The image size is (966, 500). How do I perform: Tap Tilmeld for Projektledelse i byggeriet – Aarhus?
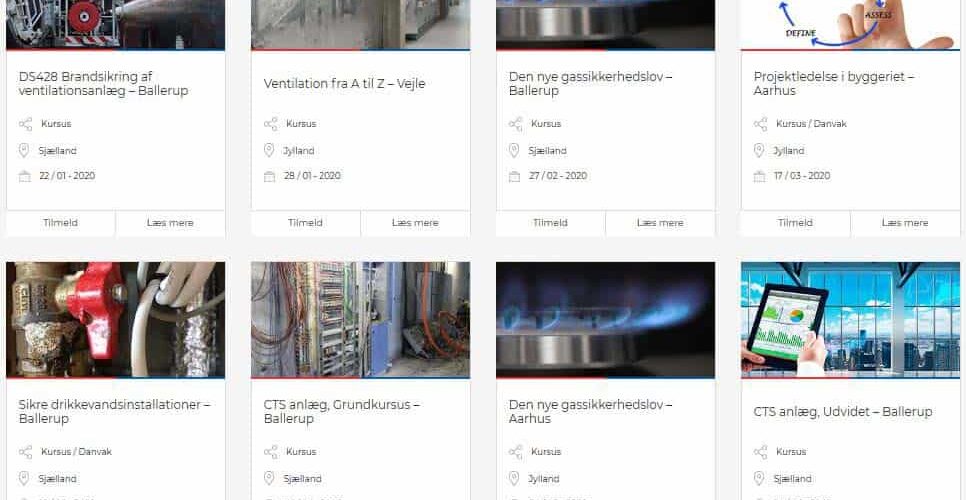(x=795, y=223)
